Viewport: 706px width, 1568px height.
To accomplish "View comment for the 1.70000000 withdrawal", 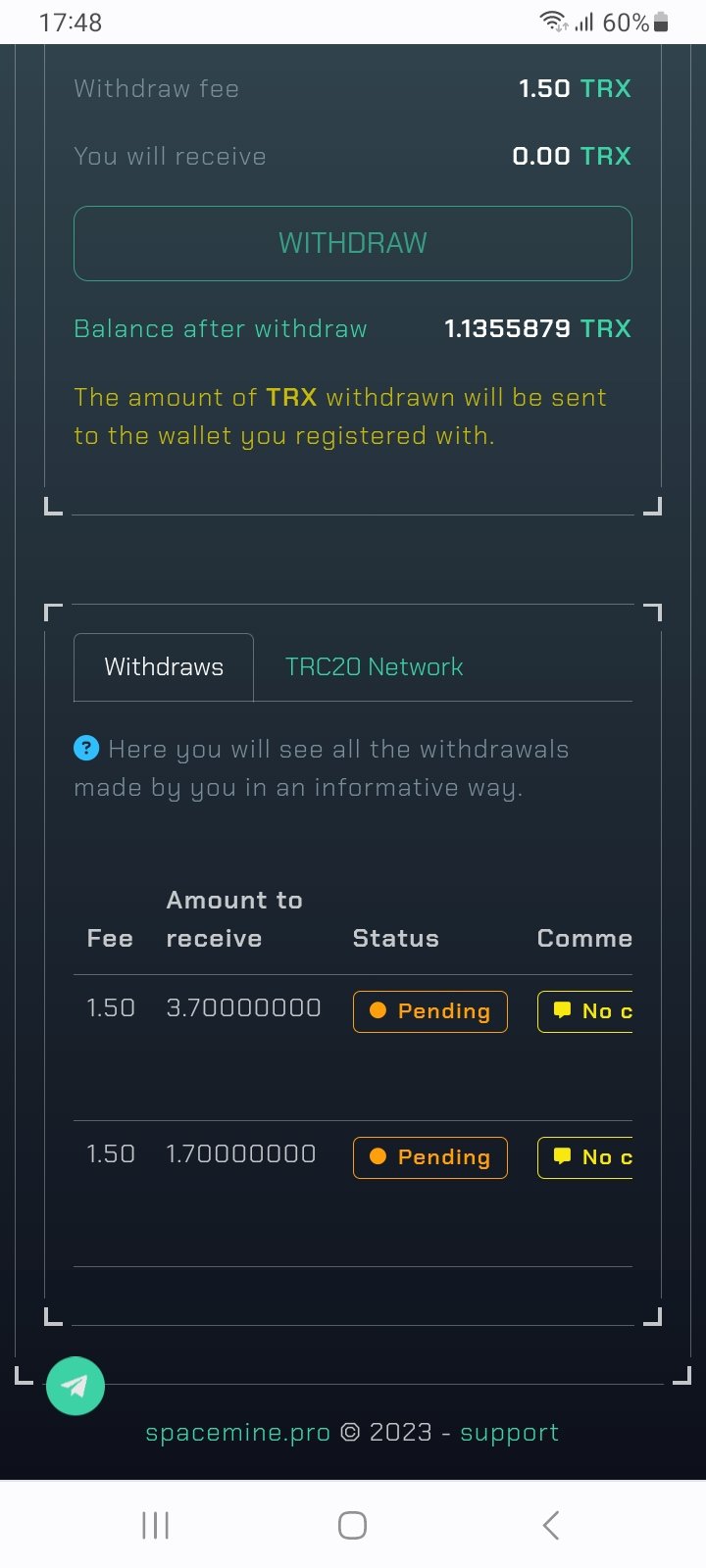I will coord(585,1157).
